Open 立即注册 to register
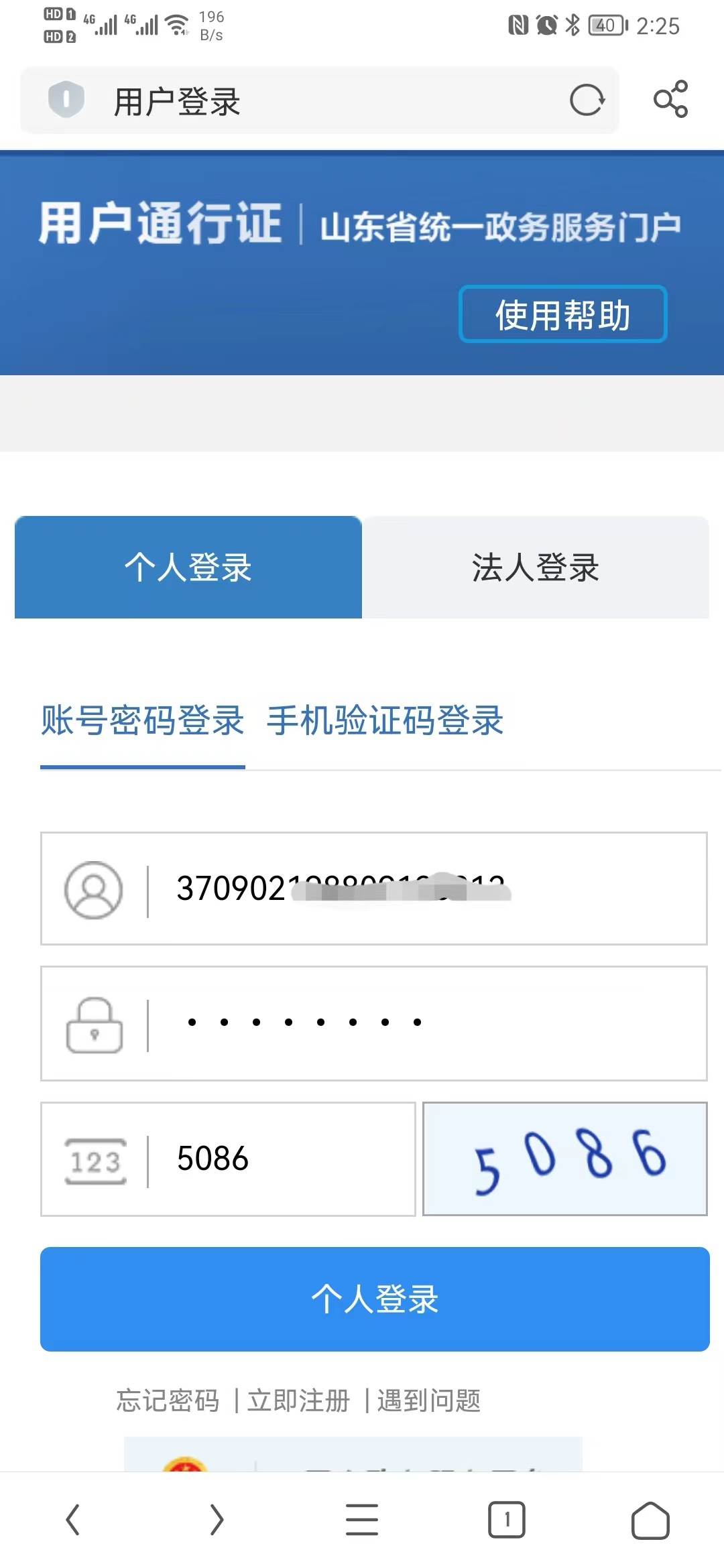 click(x=298, y=1400)
